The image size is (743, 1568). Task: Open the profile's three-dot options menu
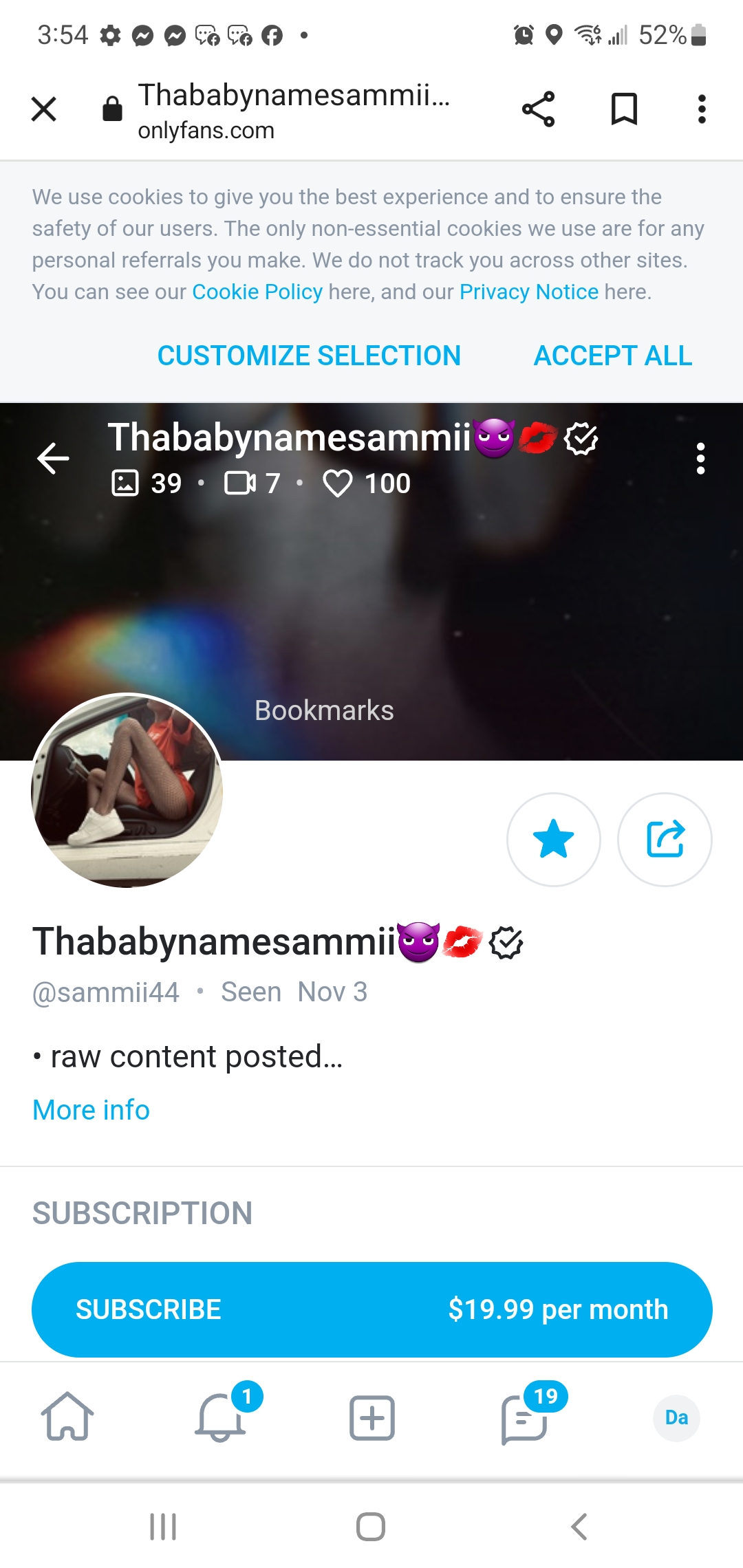coord(700,459)
